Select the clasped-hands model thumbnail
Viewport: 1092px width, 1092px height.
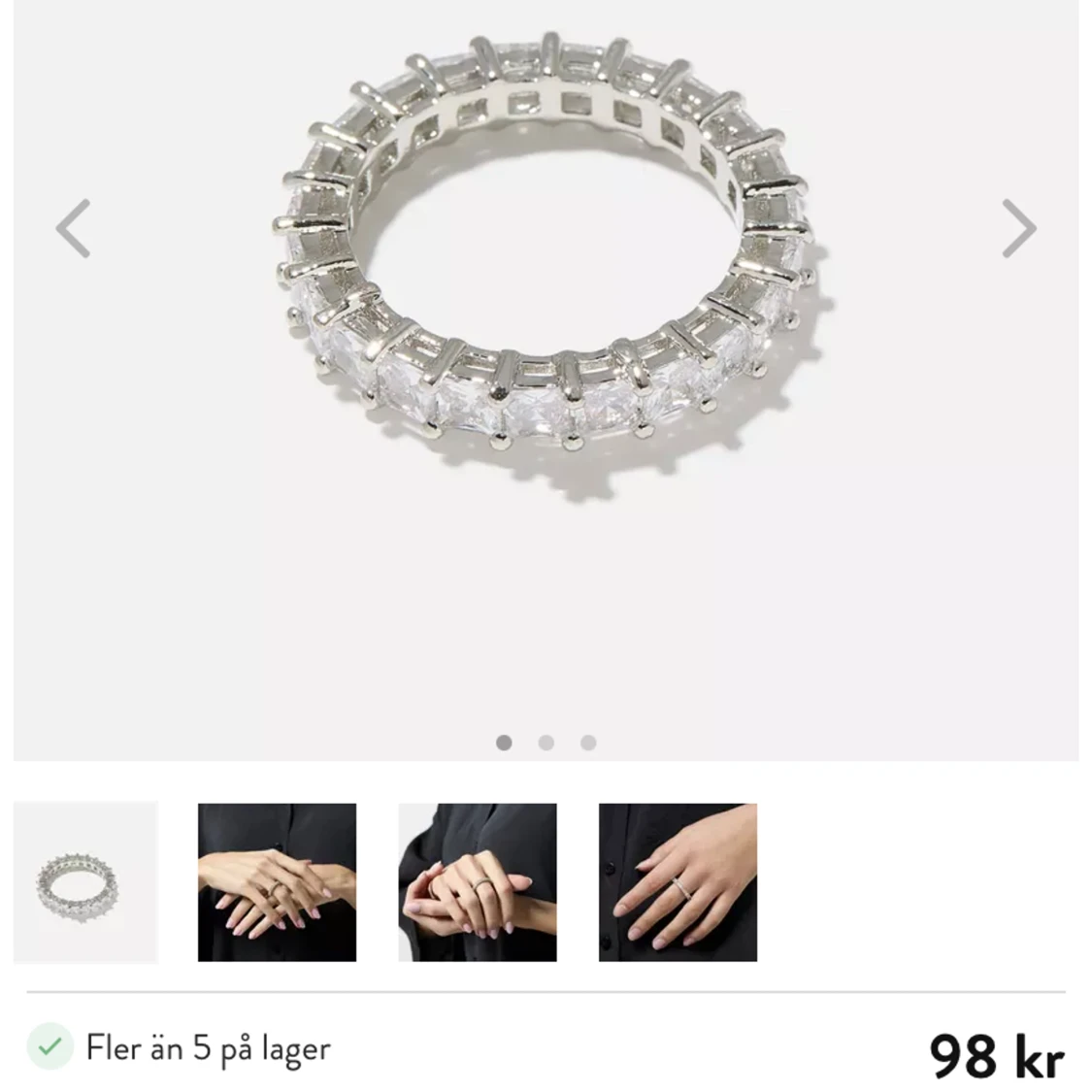coord(477,882)
